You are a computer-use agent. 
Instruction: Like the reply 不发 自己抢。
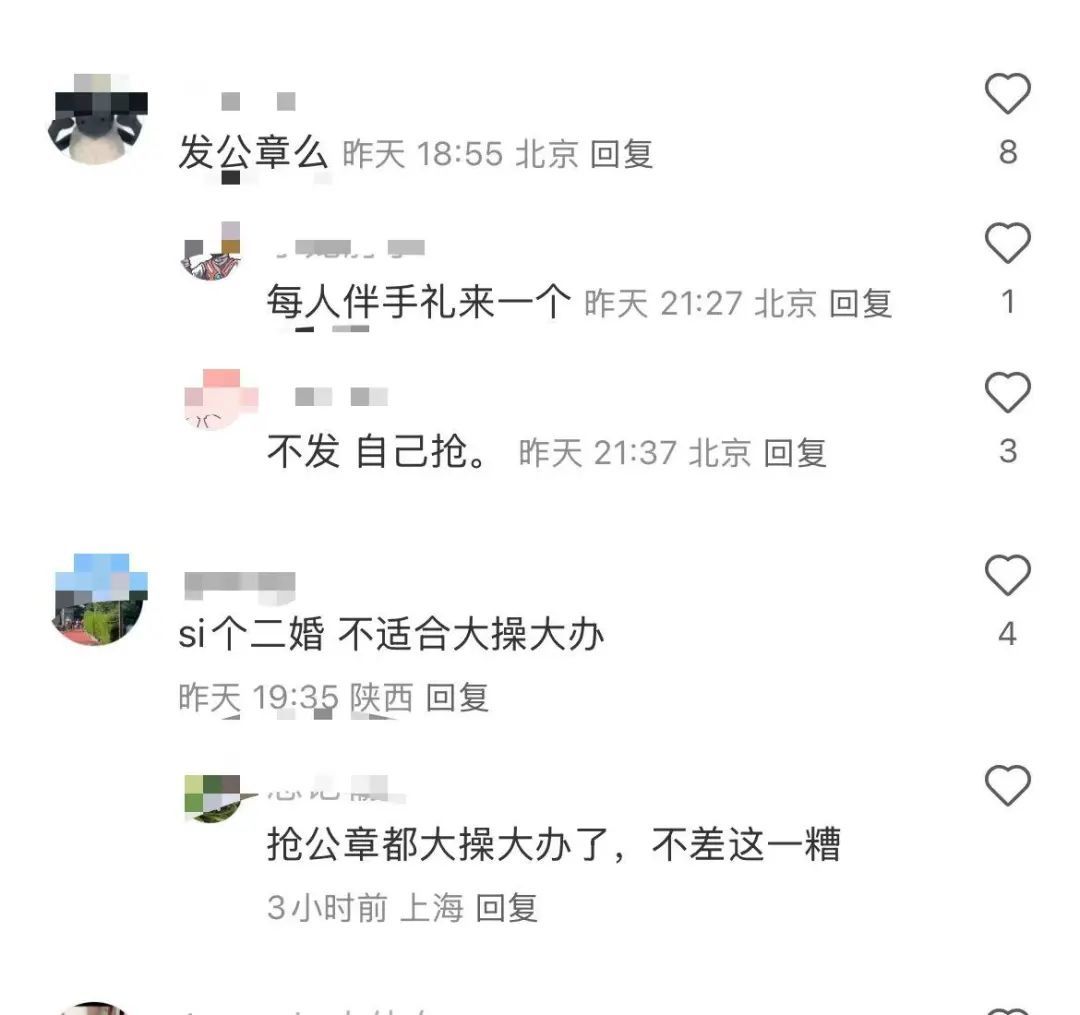(x=1007, y=393)
